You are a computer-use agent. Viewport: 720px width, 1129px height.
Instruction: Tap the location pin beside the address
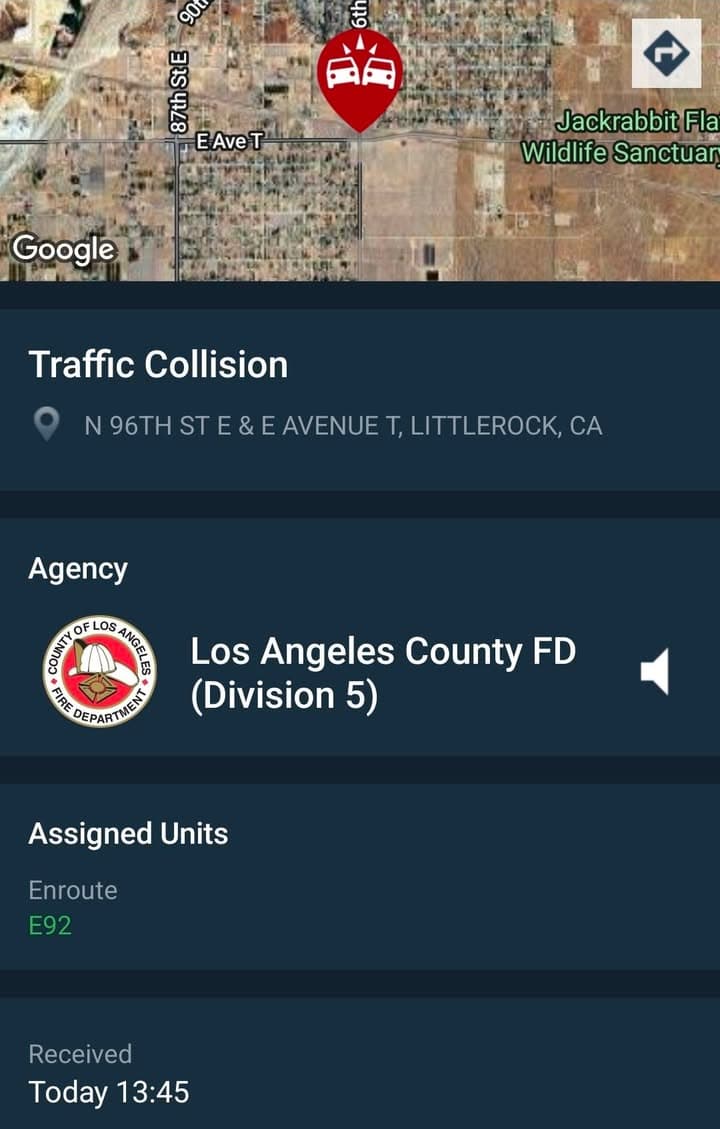pyautogui.click(x=47, y=425)
